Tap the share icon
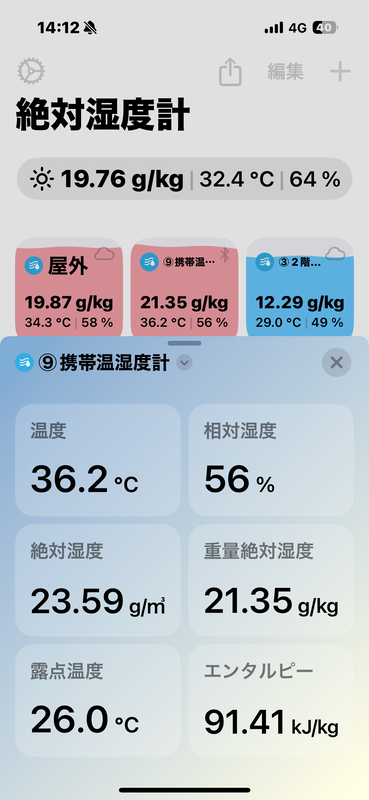Viewport: 369px width, 800px height. coord(230,72)
